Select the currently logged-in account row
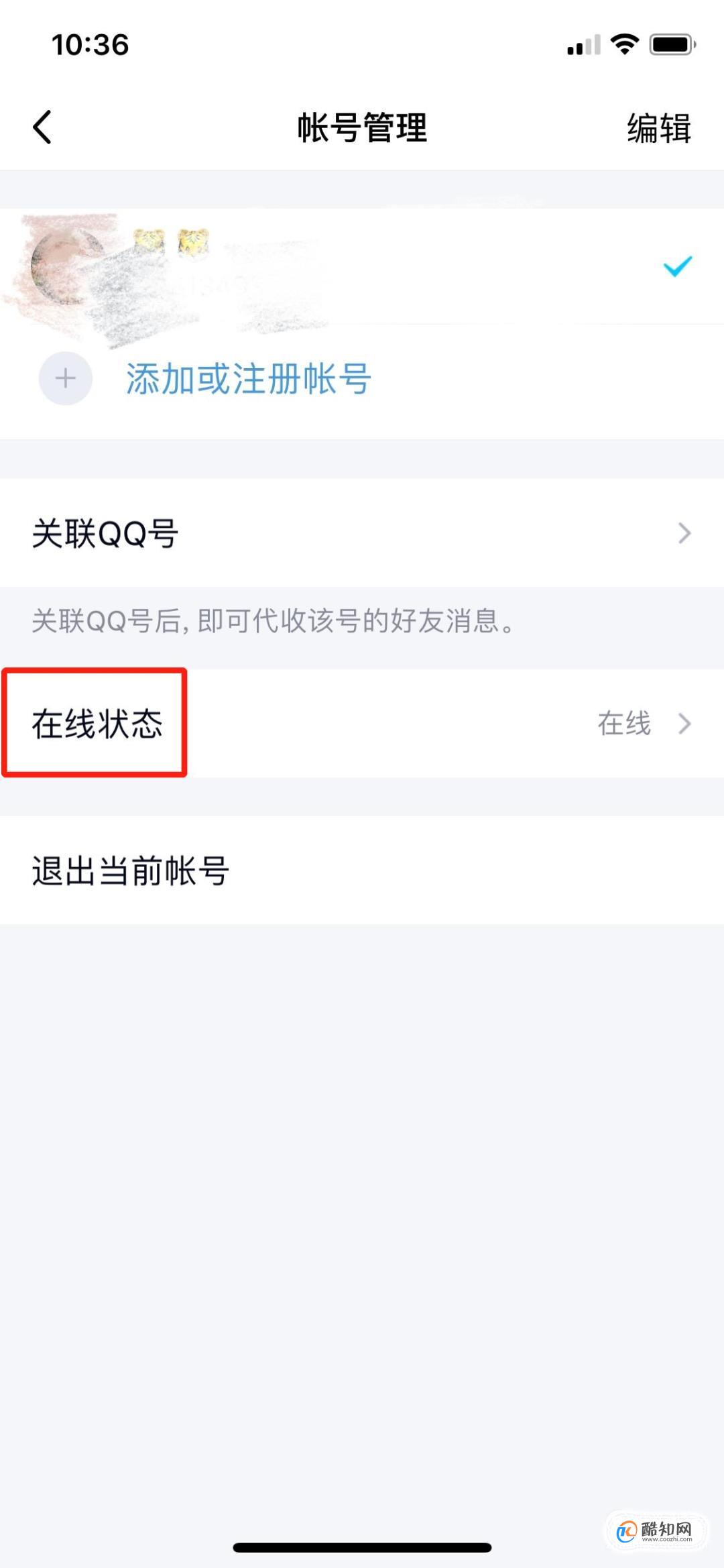 pyautogui.click(x=362, y=267)
